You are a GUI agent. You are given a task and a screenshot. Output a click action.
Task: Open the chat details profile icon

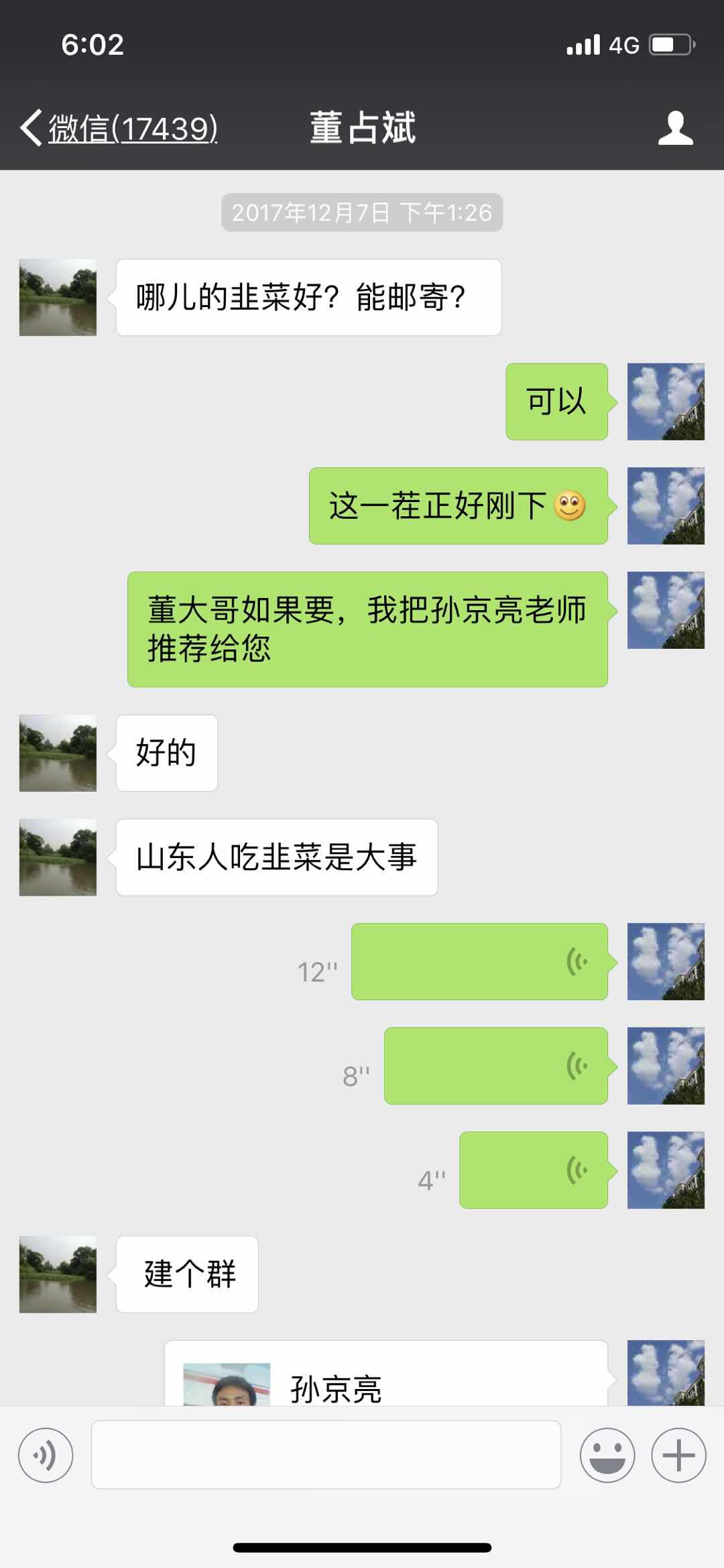[675, 128]
